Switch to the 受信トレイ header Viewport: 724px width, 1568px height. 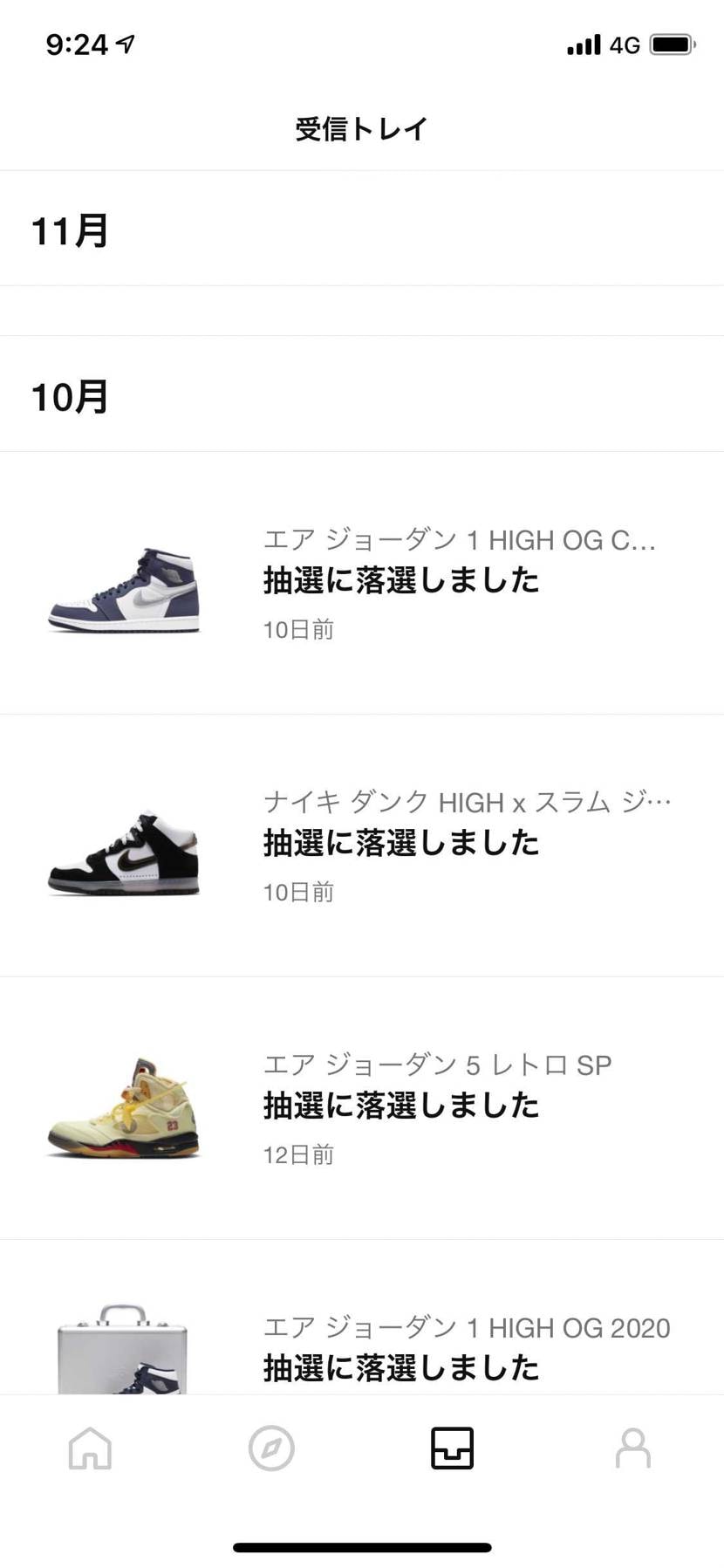click(x=361, y=128)
